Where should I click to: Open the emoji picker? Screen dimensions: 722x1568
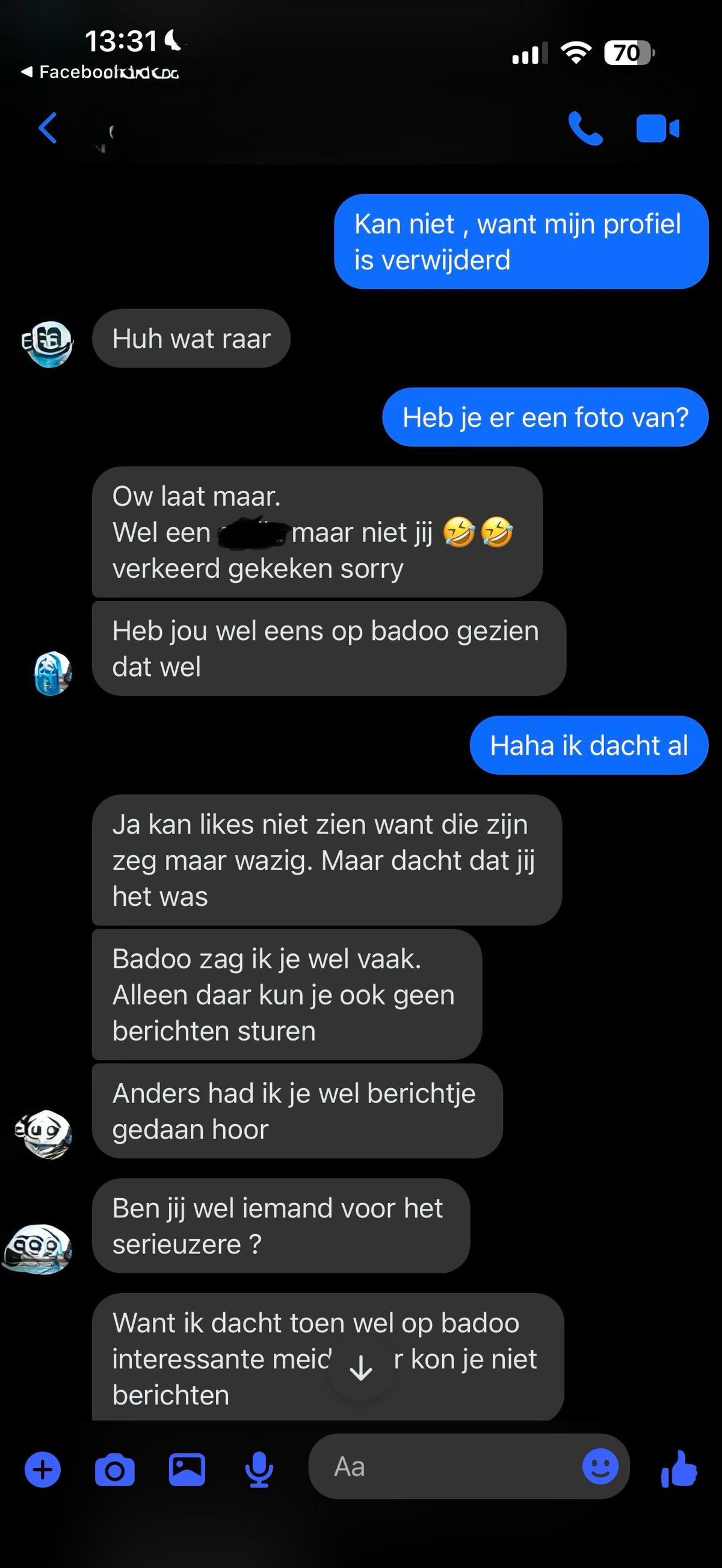click(x=600, y=1467)
